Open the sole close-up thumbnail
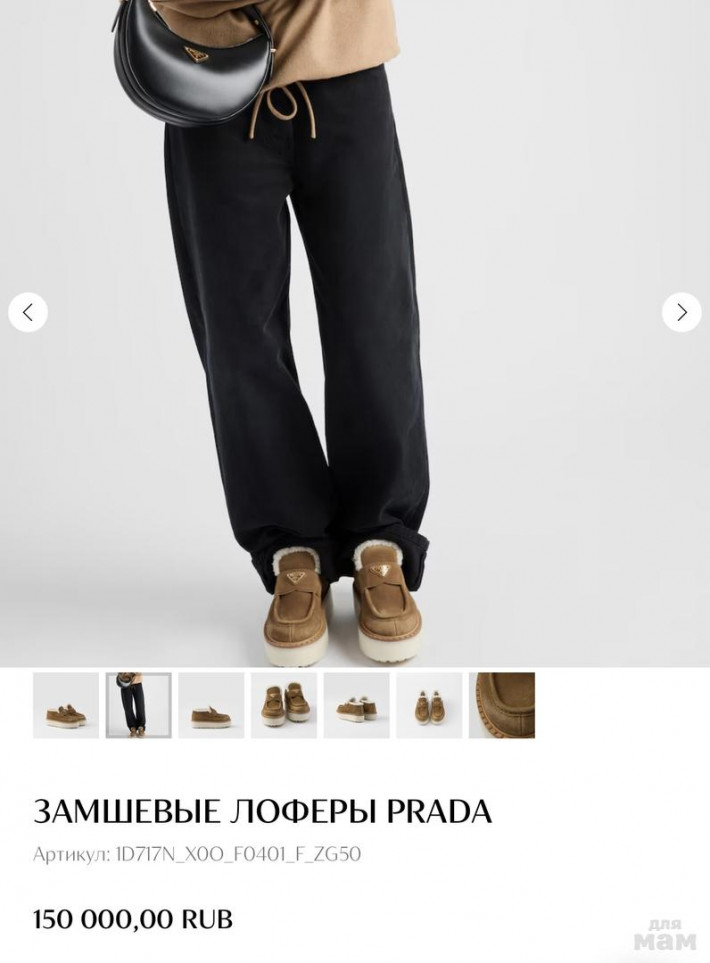 pyautogui.click(x=502, y=705)
